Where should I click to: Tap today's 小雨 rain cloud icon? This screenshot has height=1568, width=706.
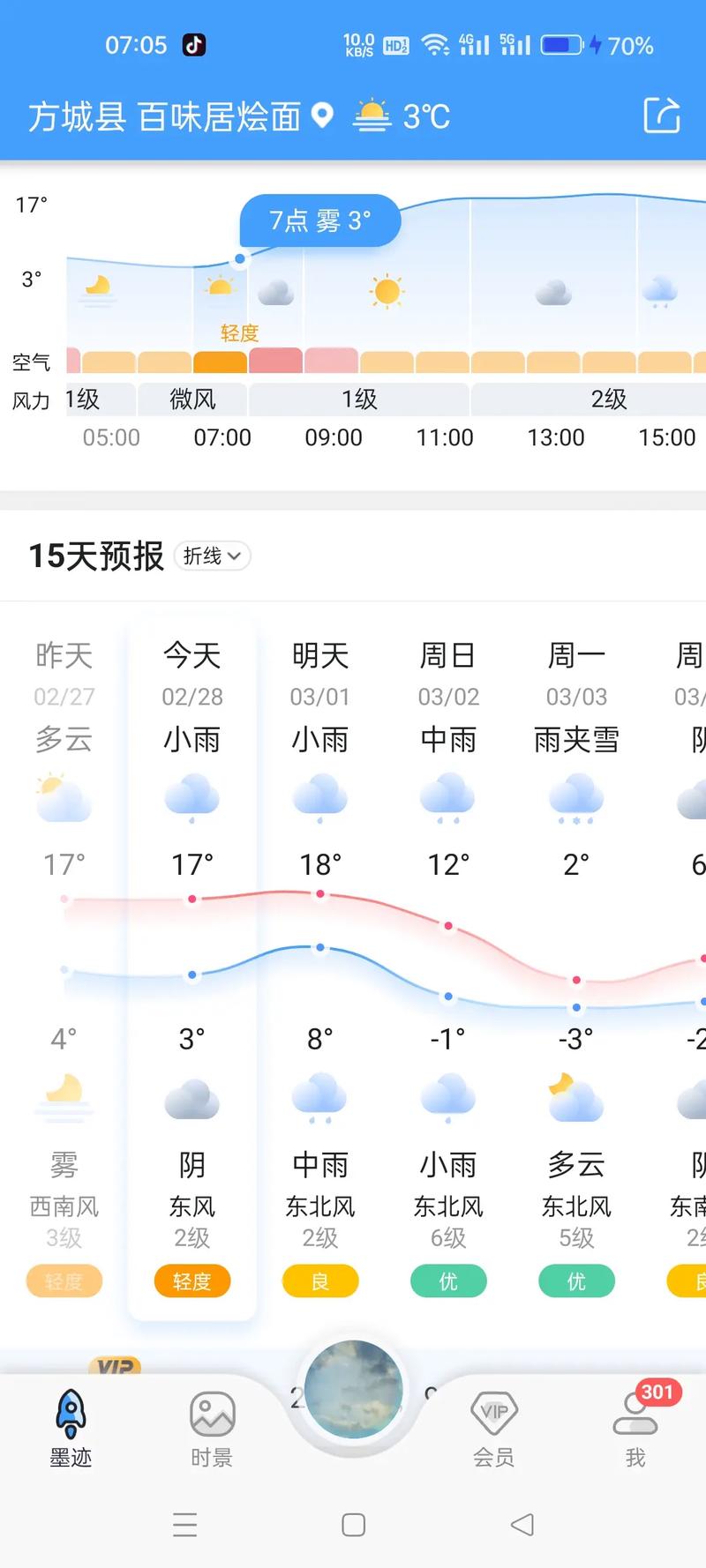pyautogui.click(x=192, y=796)
